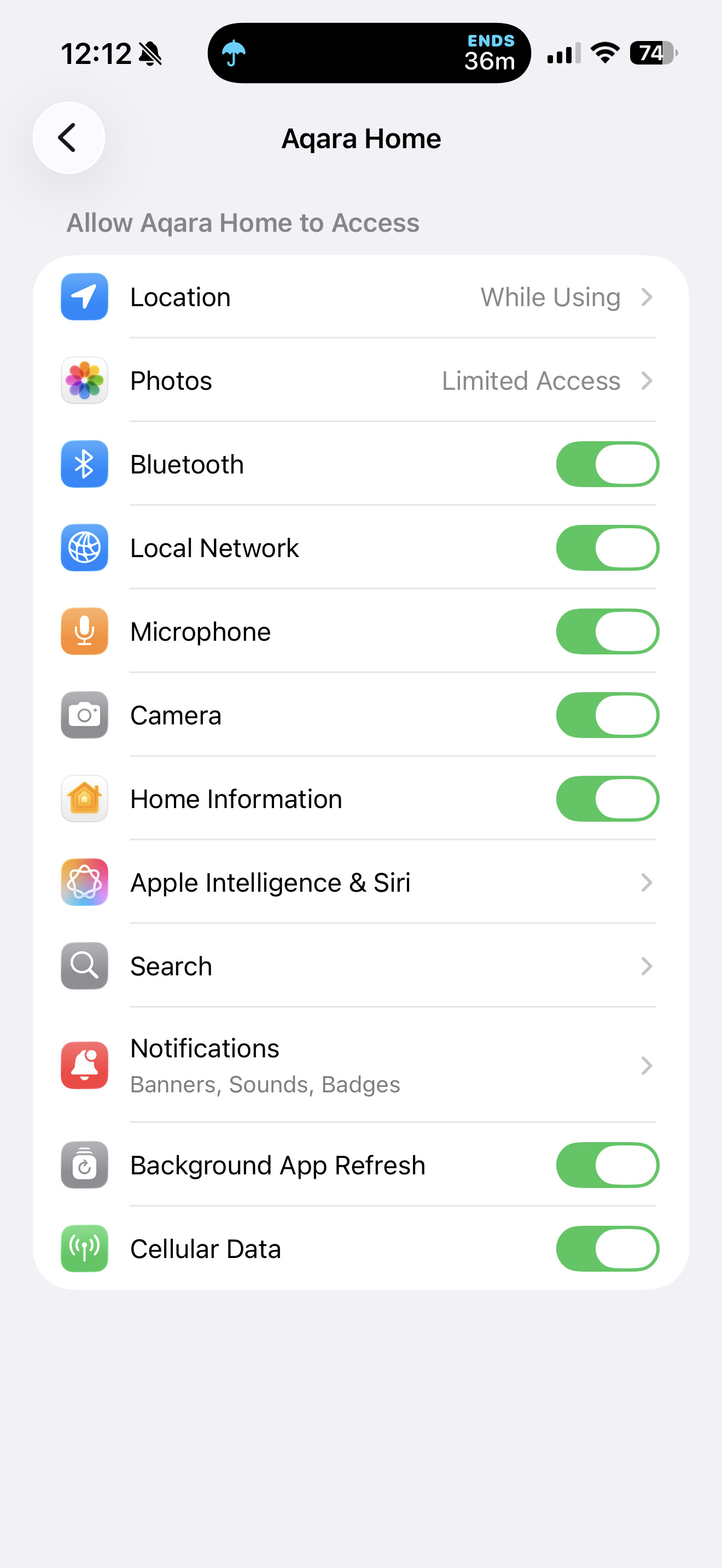Turn off Background App Refresh
The width and height of the screenshot is (722, 1568).
pyautogui.click(x=607, y=1165)
